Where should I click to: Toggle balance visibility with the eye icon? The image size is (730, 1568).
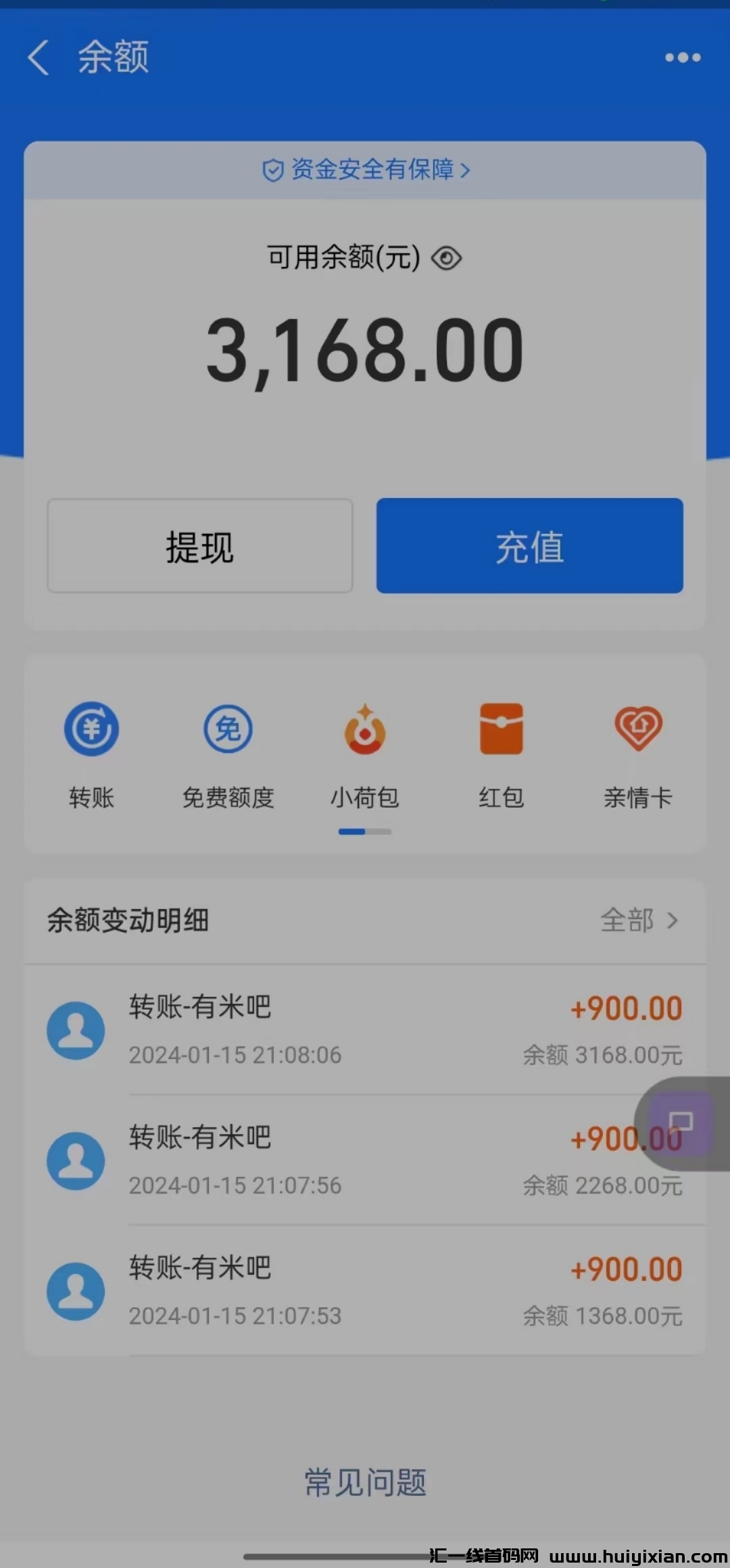click(x=446, y=258)
